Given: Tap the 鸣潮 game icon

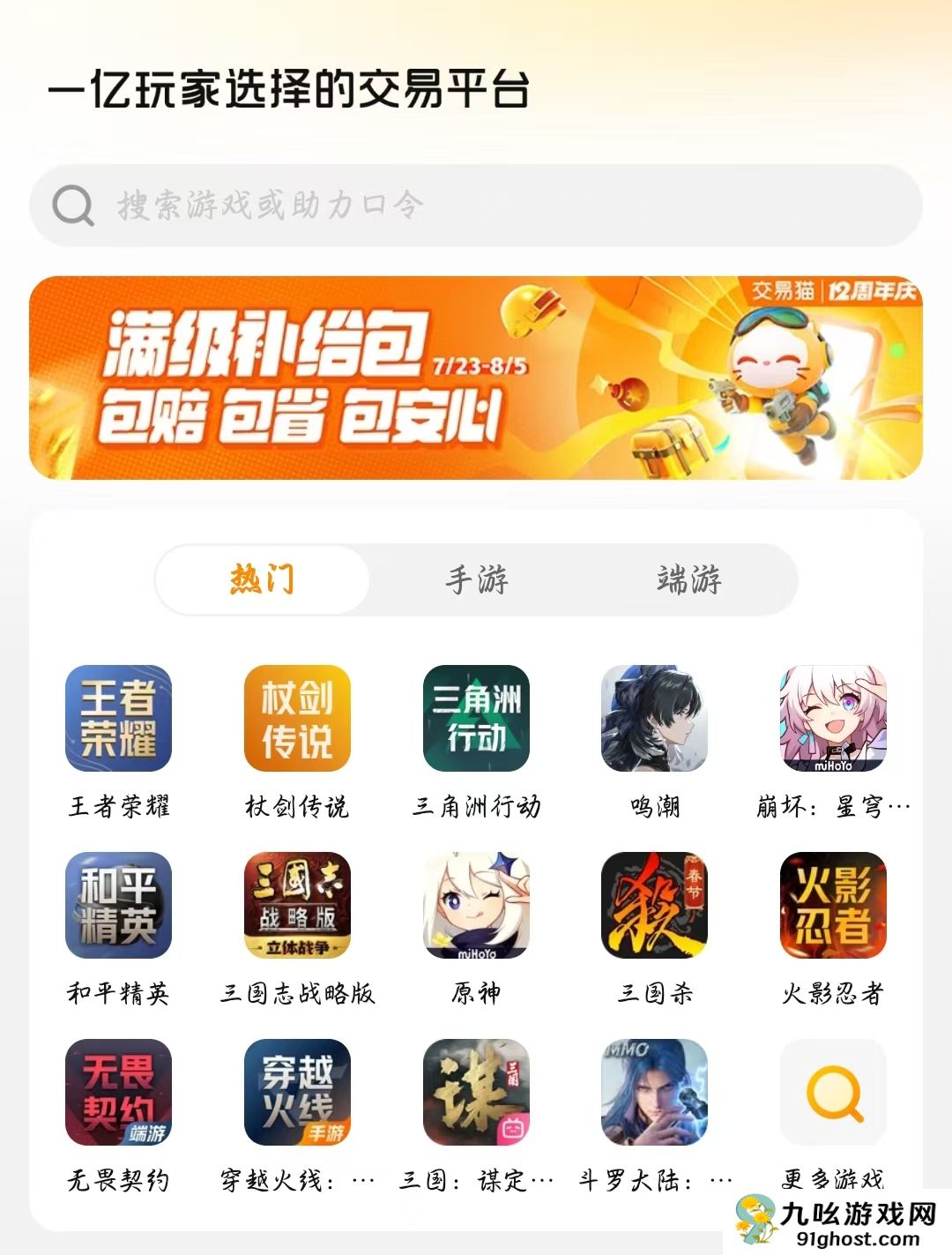Looking at the screenshot, I should [652, 719].
